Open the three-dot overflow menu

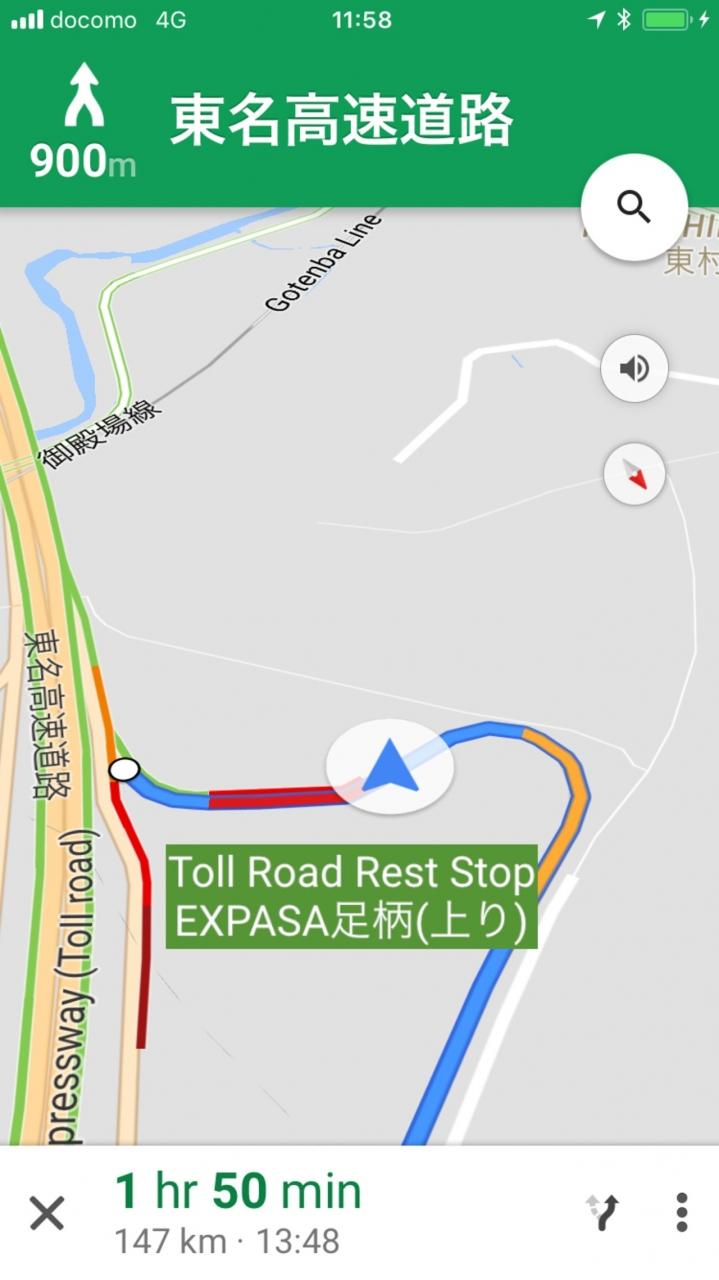click(x=682, y=1212)
